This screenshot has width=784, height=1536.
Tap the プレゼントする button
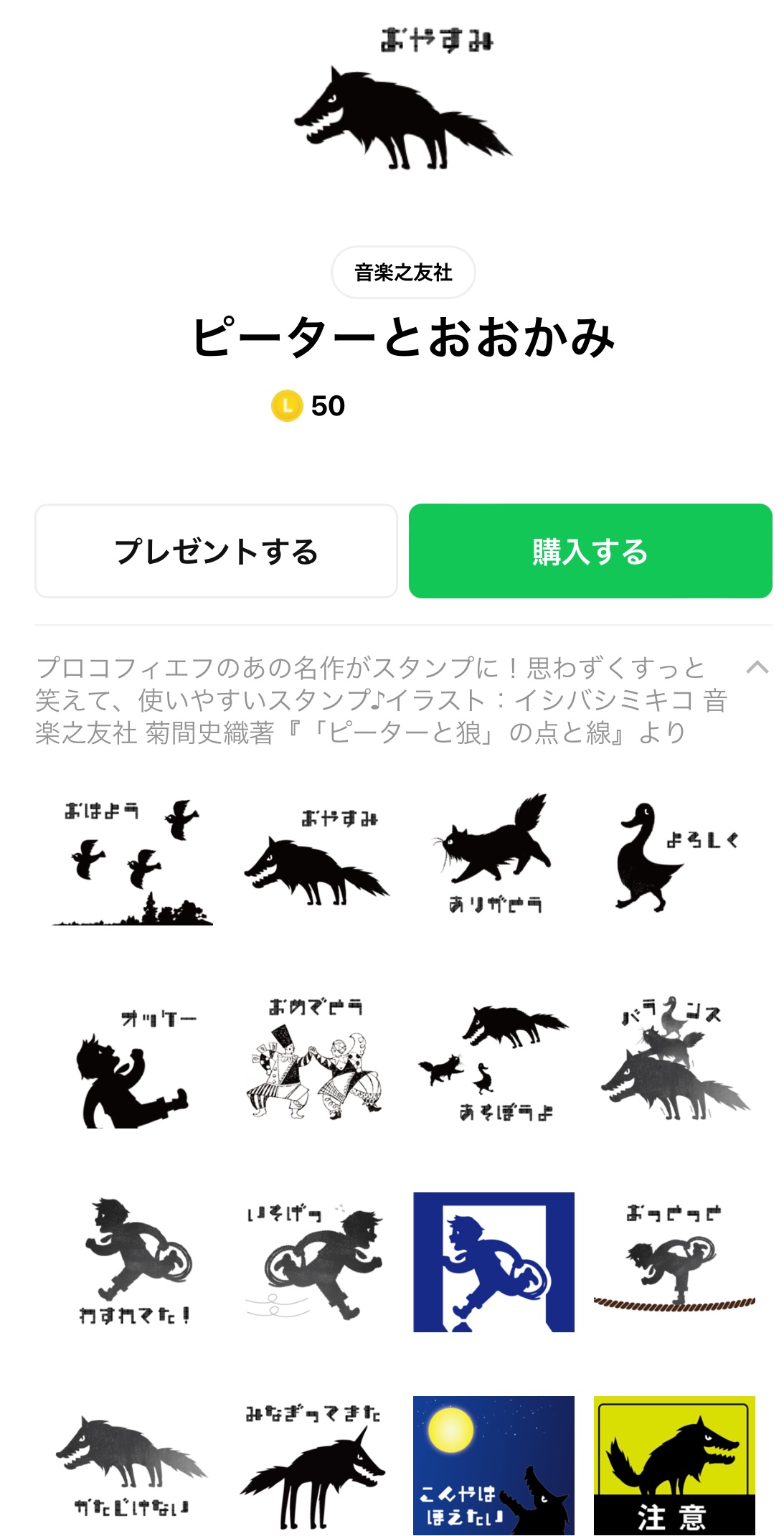tap(216, 551)
